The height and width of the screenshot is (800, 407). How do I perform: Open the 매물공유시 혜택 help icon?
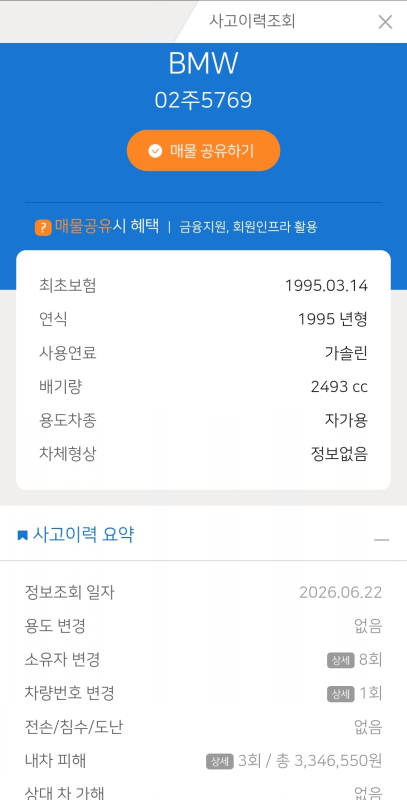pos(43,228)
